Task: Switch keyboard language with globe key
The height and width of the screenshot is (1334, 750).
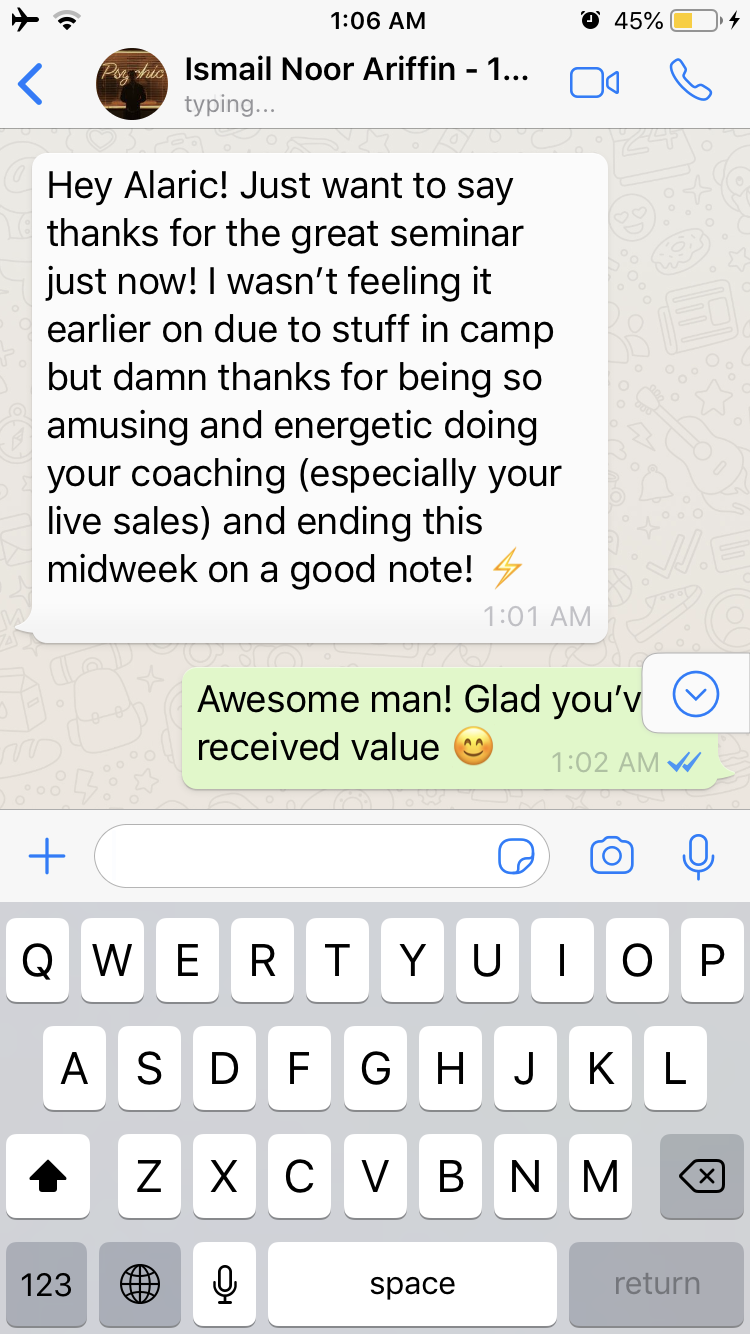Action: (139, 1284)
